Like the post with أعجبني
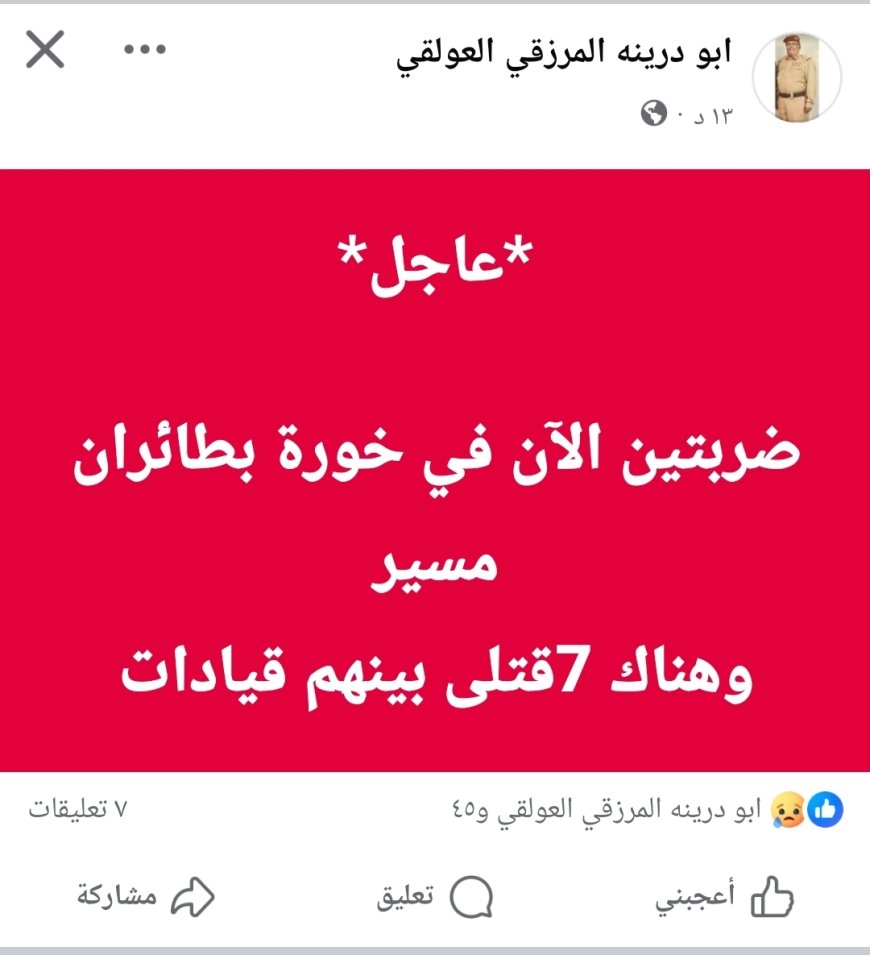Screen dimensions: 870x955 [x=725, y=897]
